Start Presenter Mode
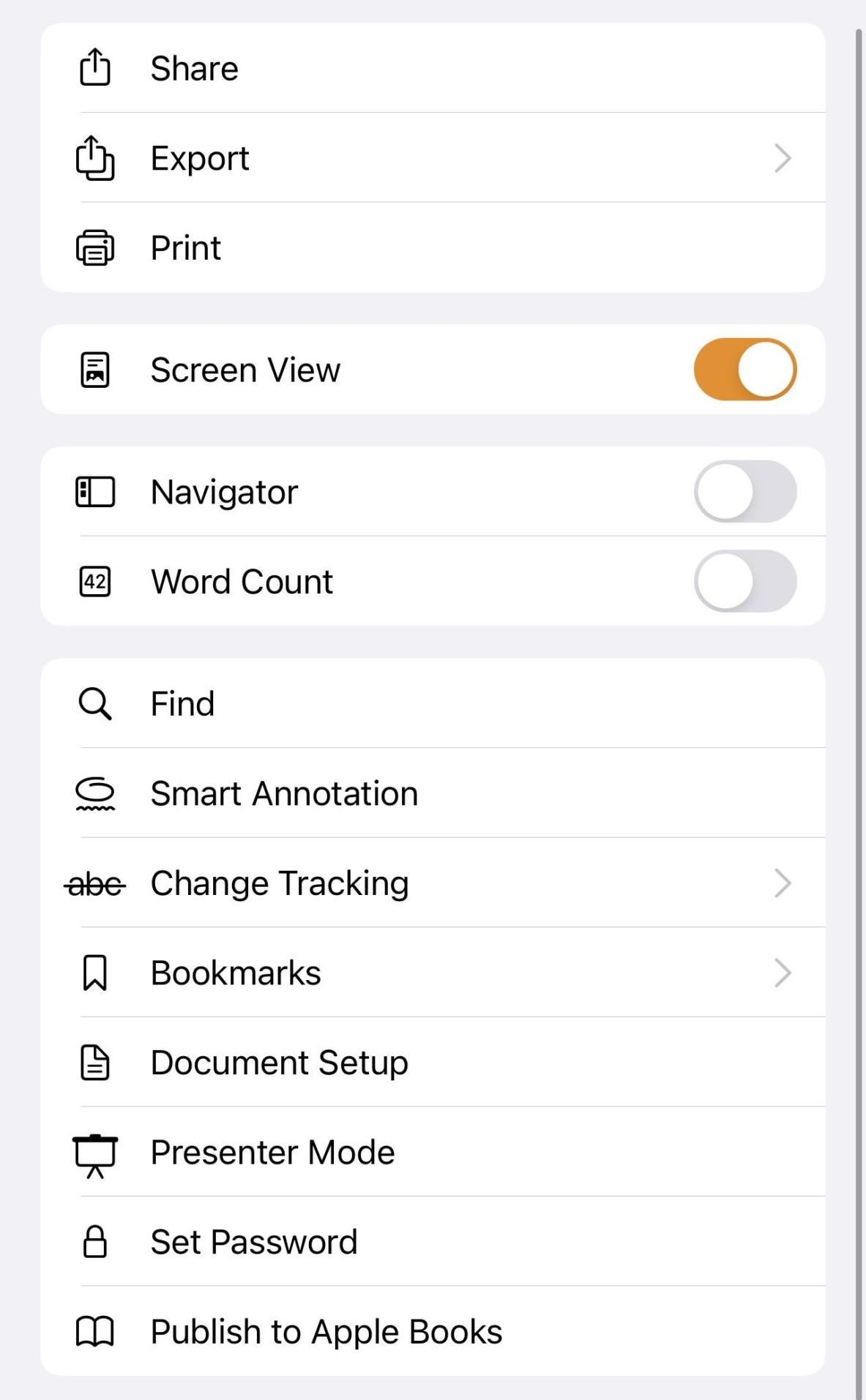Viewport: 866px width, 1400px height. (x=433, y=1153)
